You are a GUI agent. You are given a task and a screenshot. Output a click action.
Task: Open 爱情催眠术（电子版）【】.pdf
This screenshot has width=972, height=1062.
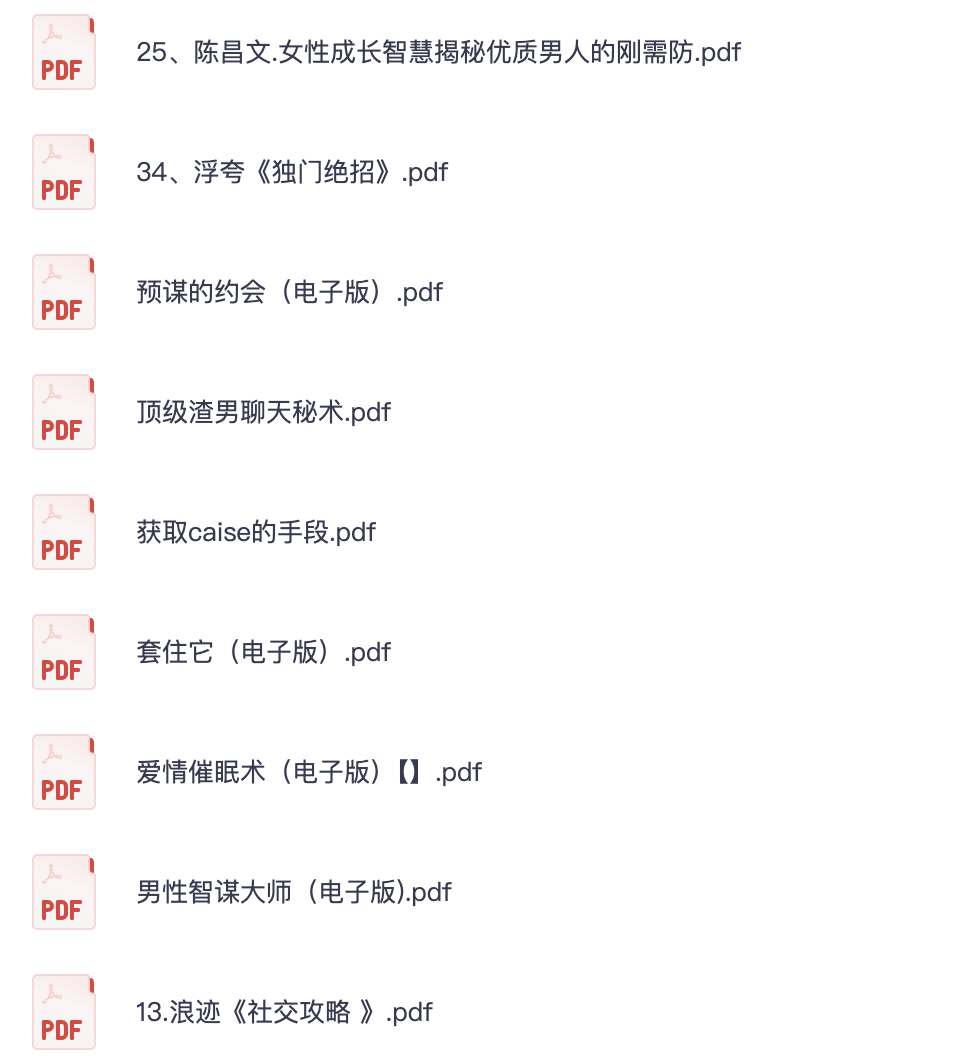coord(309,772)
